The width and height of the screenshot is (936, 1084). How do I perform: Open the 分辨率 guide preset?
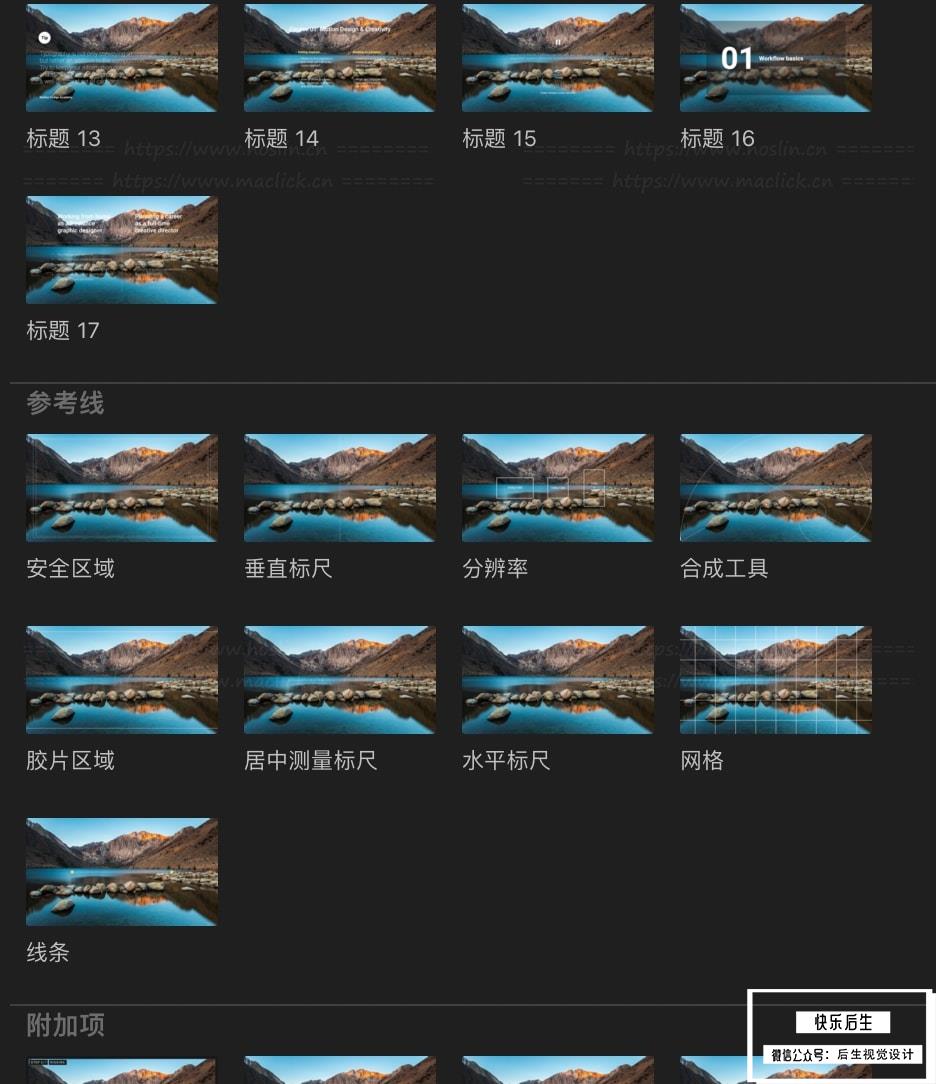coord(558,488)
